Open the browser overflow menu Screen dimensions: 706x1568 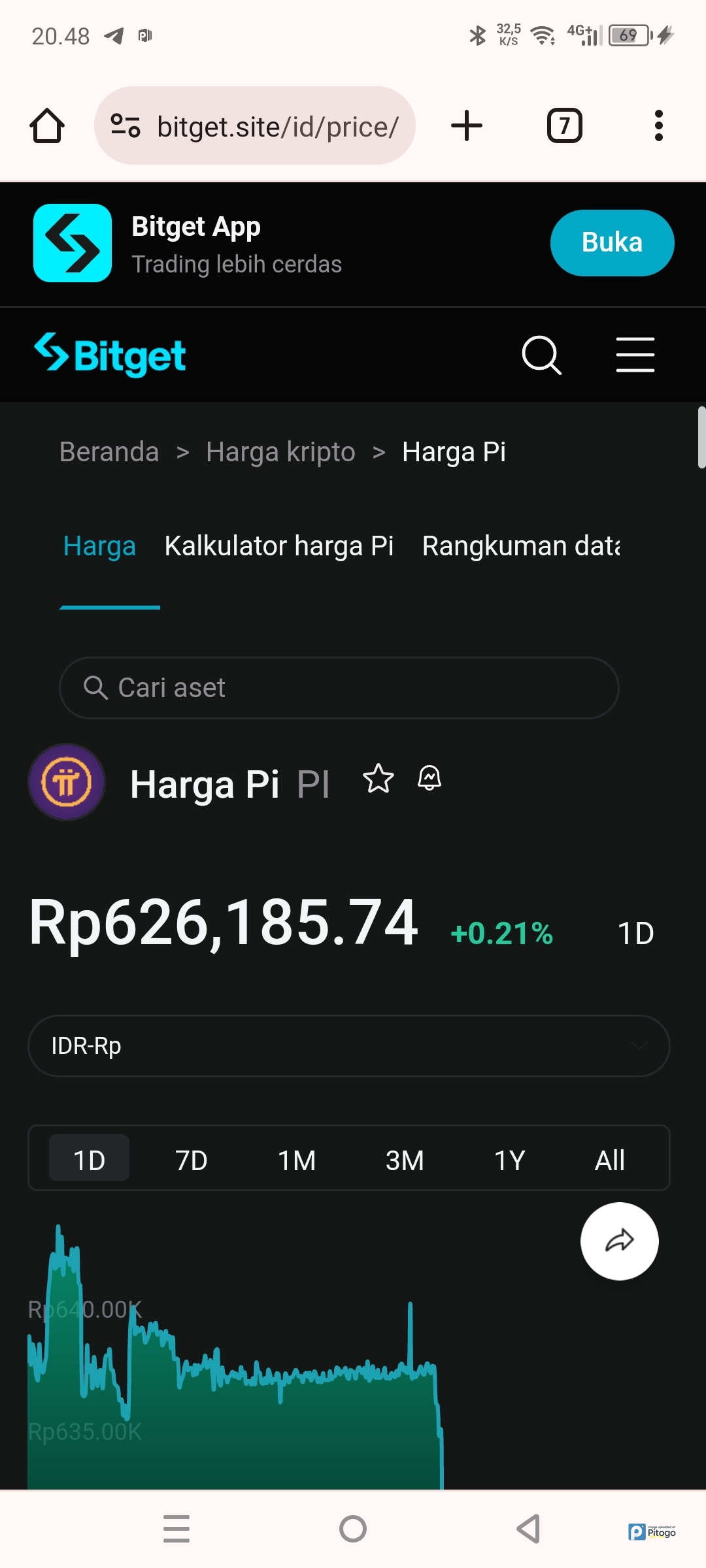[659, 125]
